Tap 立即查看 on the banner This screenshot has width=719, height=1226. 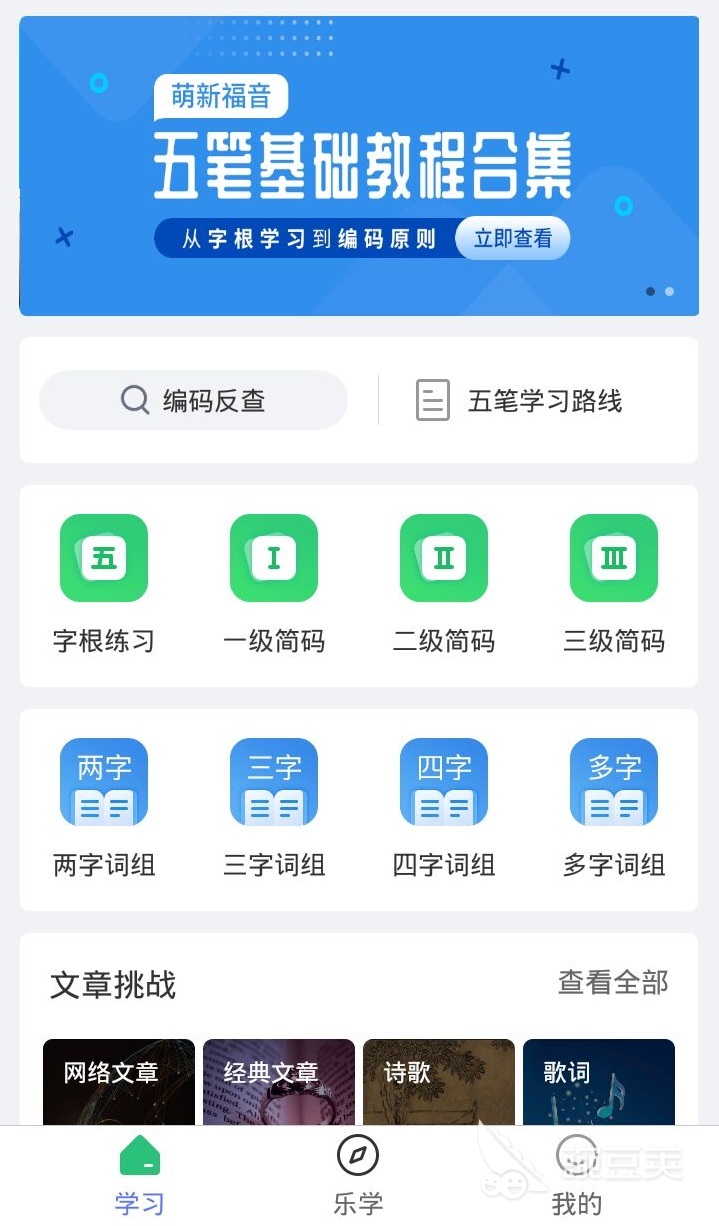pos(512,239)
